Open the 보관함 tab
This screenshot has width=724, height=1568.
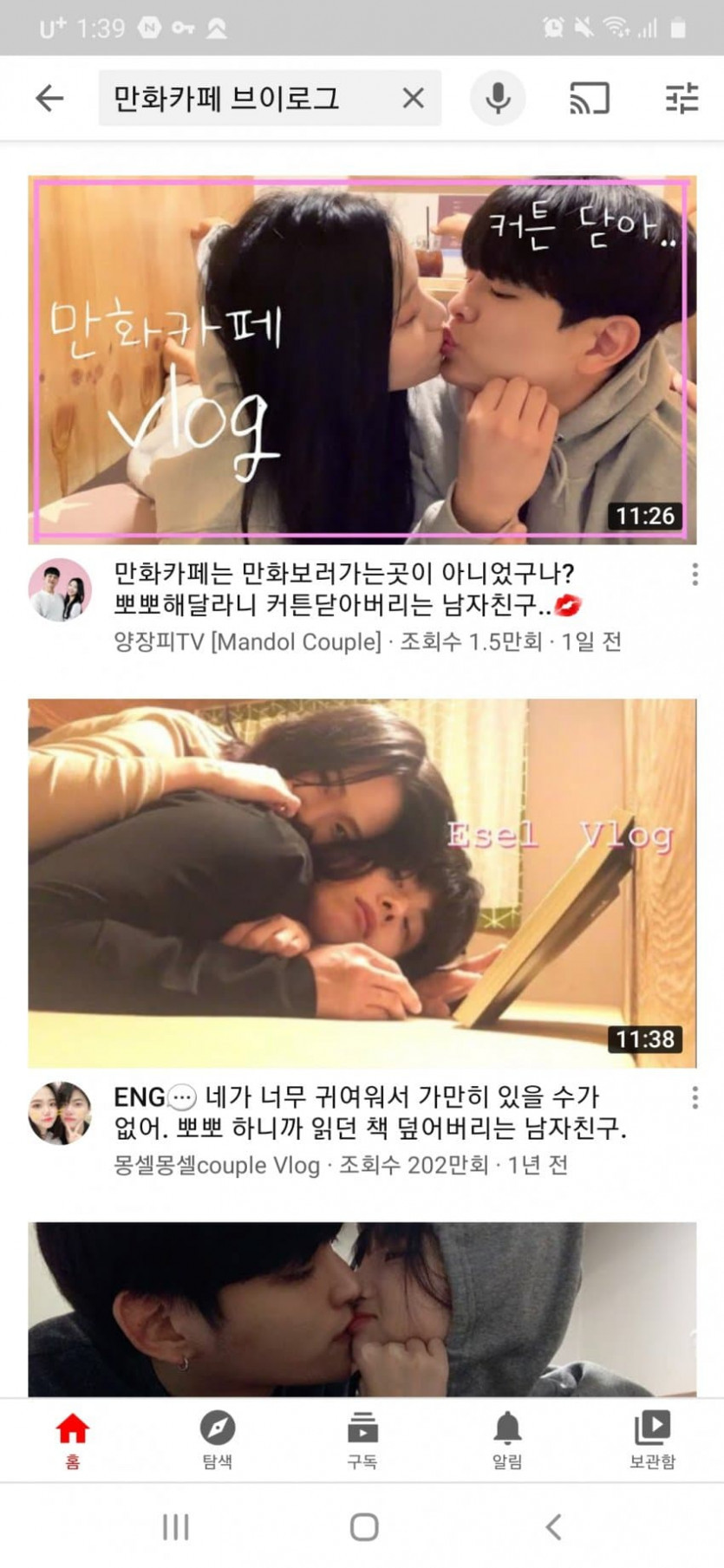click(652, 1441)
